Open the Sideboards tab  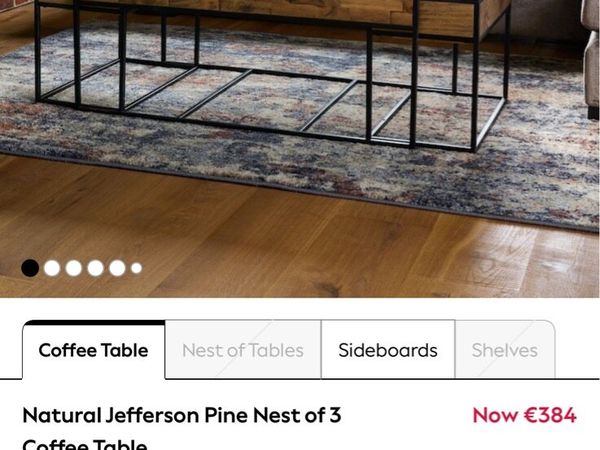(x=387, y=350)
